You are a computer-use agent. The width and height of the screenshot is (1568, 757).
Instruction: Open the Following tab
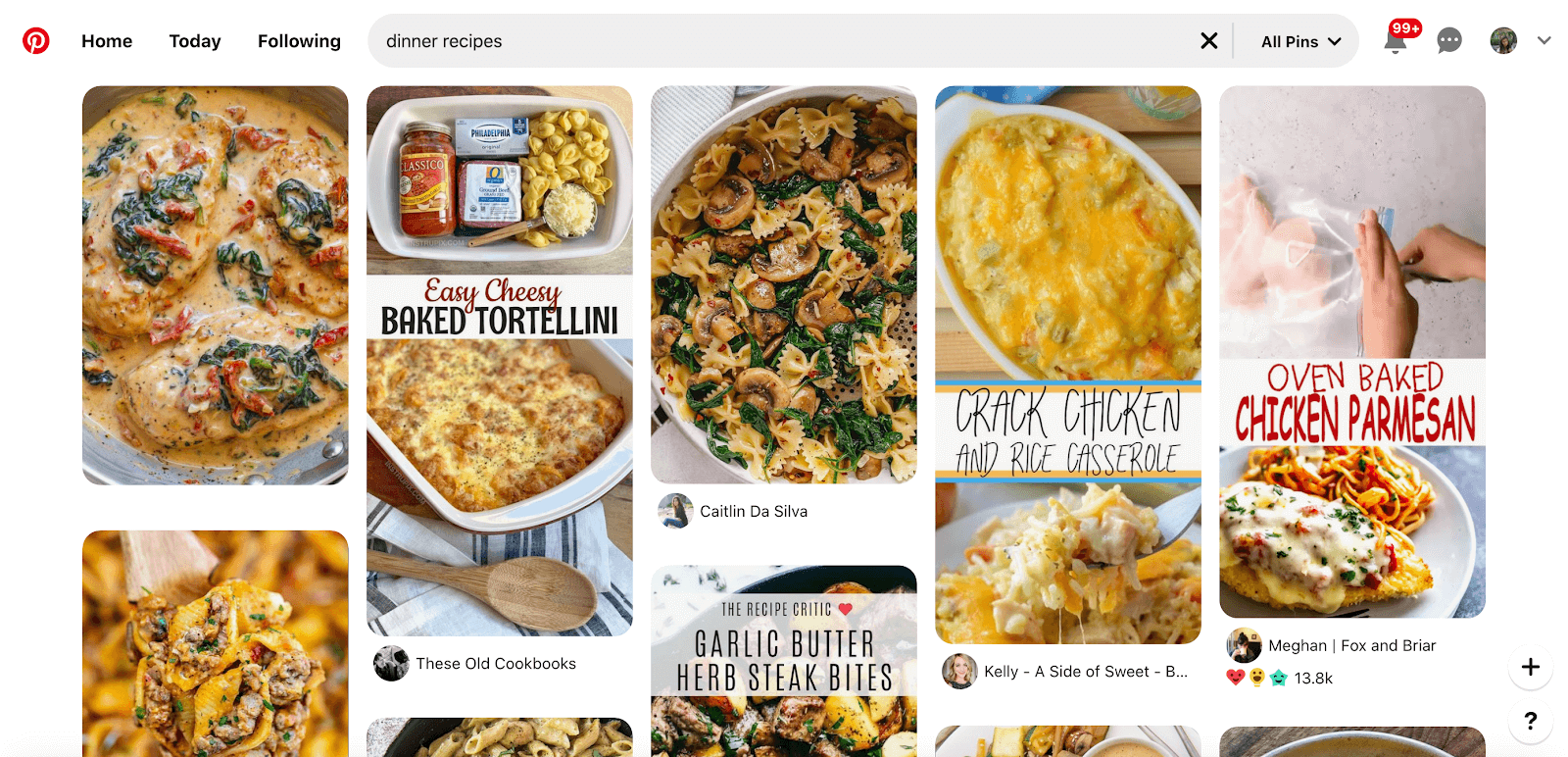[299, 41]
